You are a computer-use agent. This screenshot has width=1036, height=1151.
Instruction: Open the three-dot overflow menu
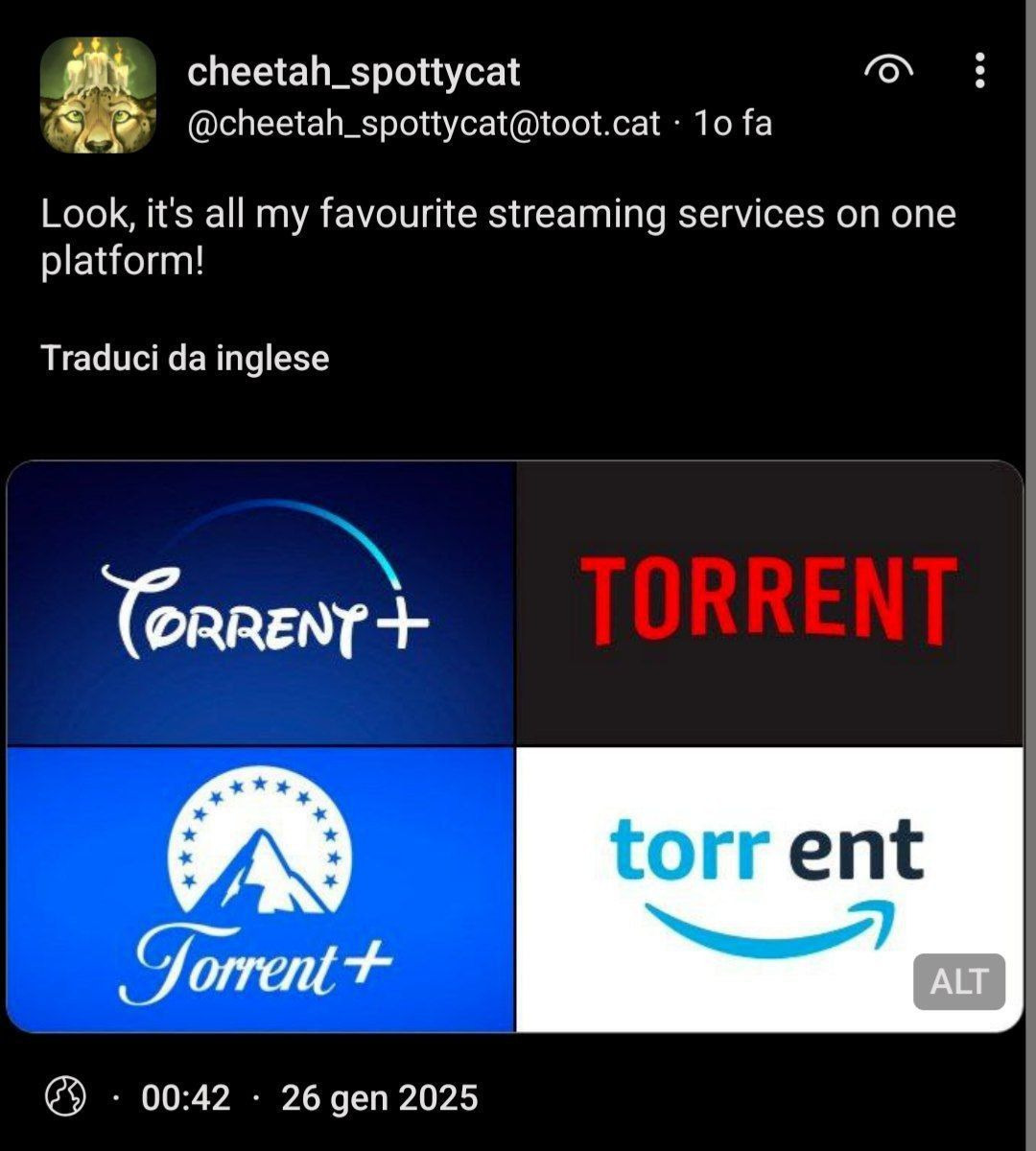coord(979,70)
